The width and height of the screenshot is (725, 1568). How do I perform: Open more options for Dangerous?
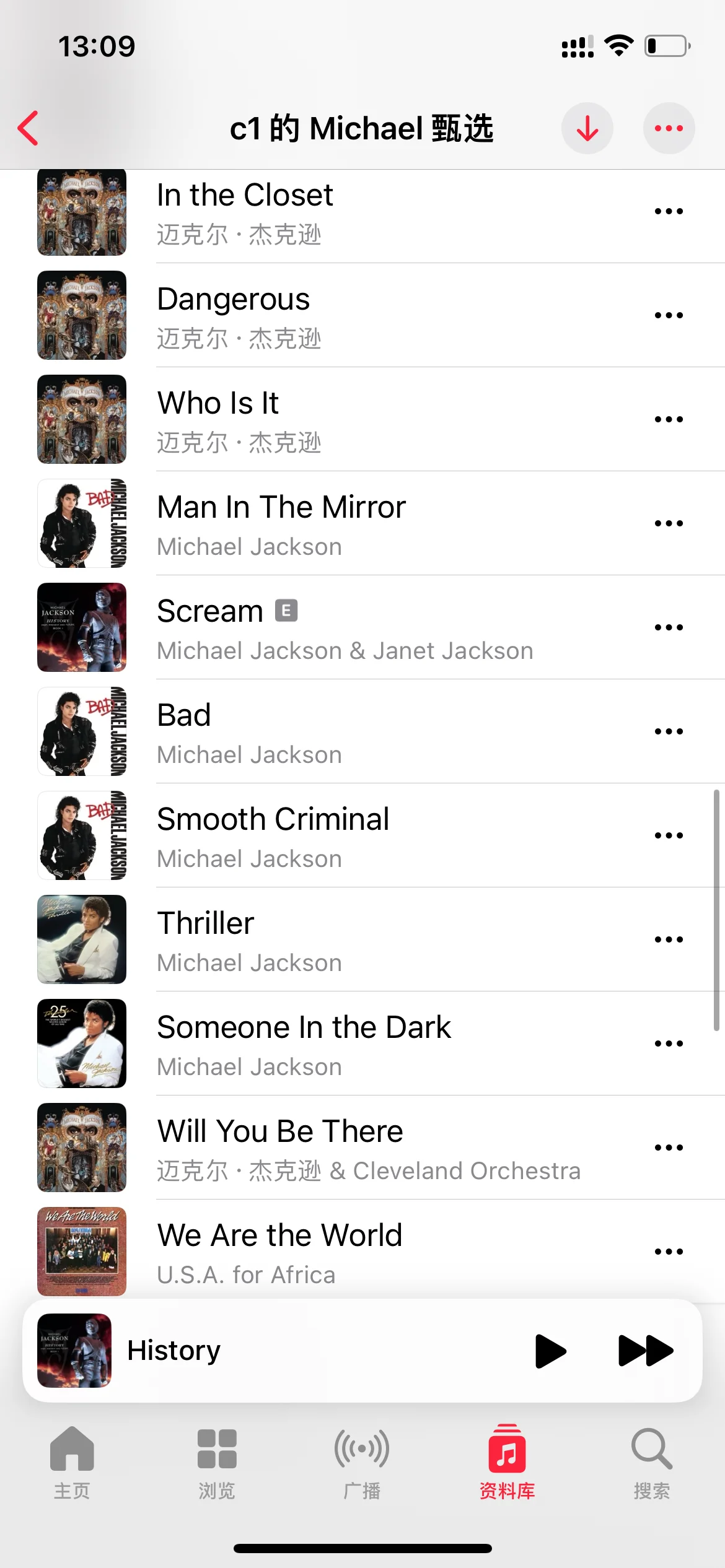point(669,315)
